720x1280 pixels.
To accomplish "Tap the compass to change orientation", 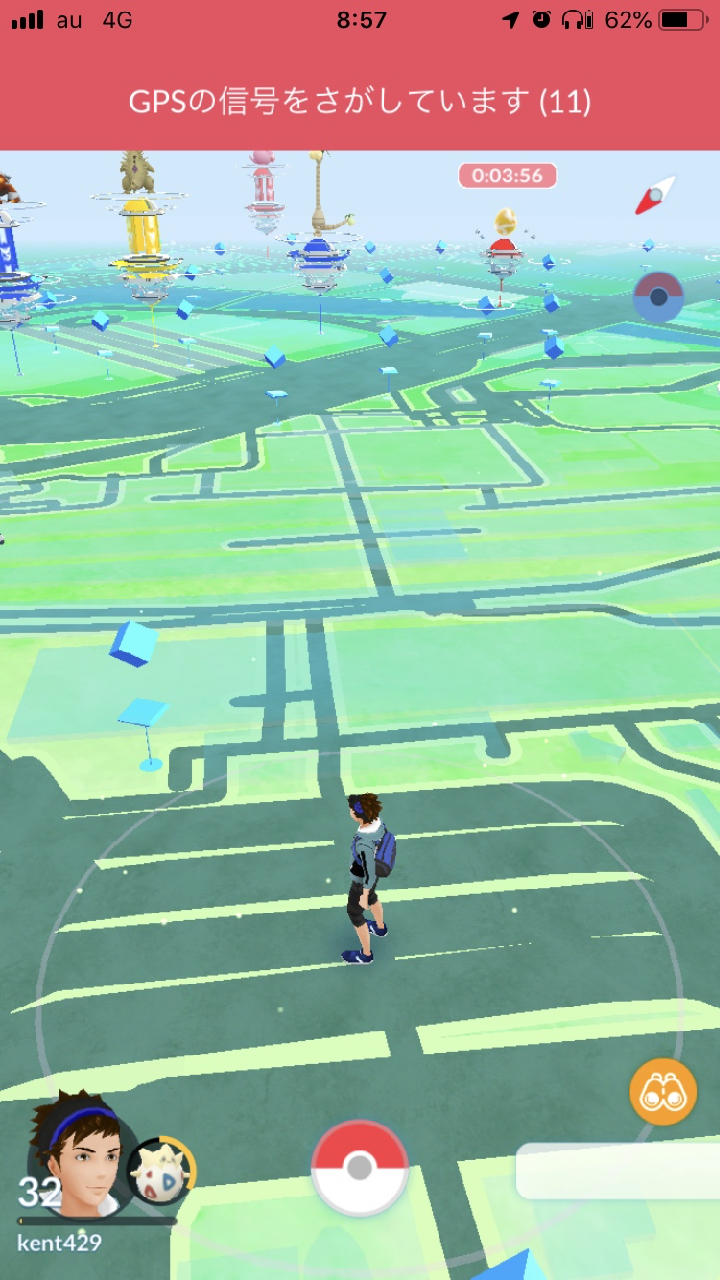I will coord(656,195).
